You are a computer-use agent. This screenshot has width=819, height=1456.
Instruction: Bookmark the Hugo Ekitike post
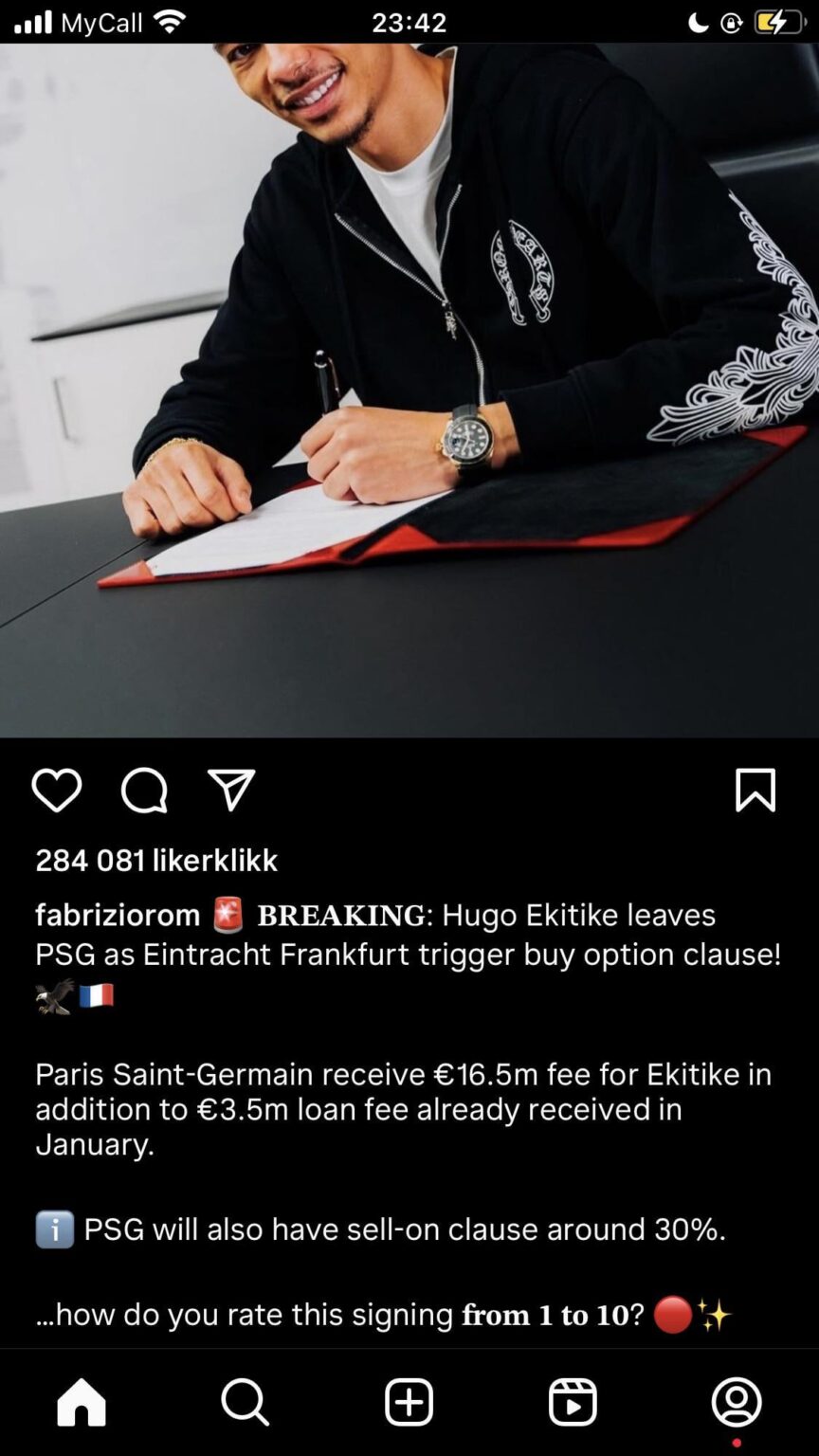(x=755, y=791)
